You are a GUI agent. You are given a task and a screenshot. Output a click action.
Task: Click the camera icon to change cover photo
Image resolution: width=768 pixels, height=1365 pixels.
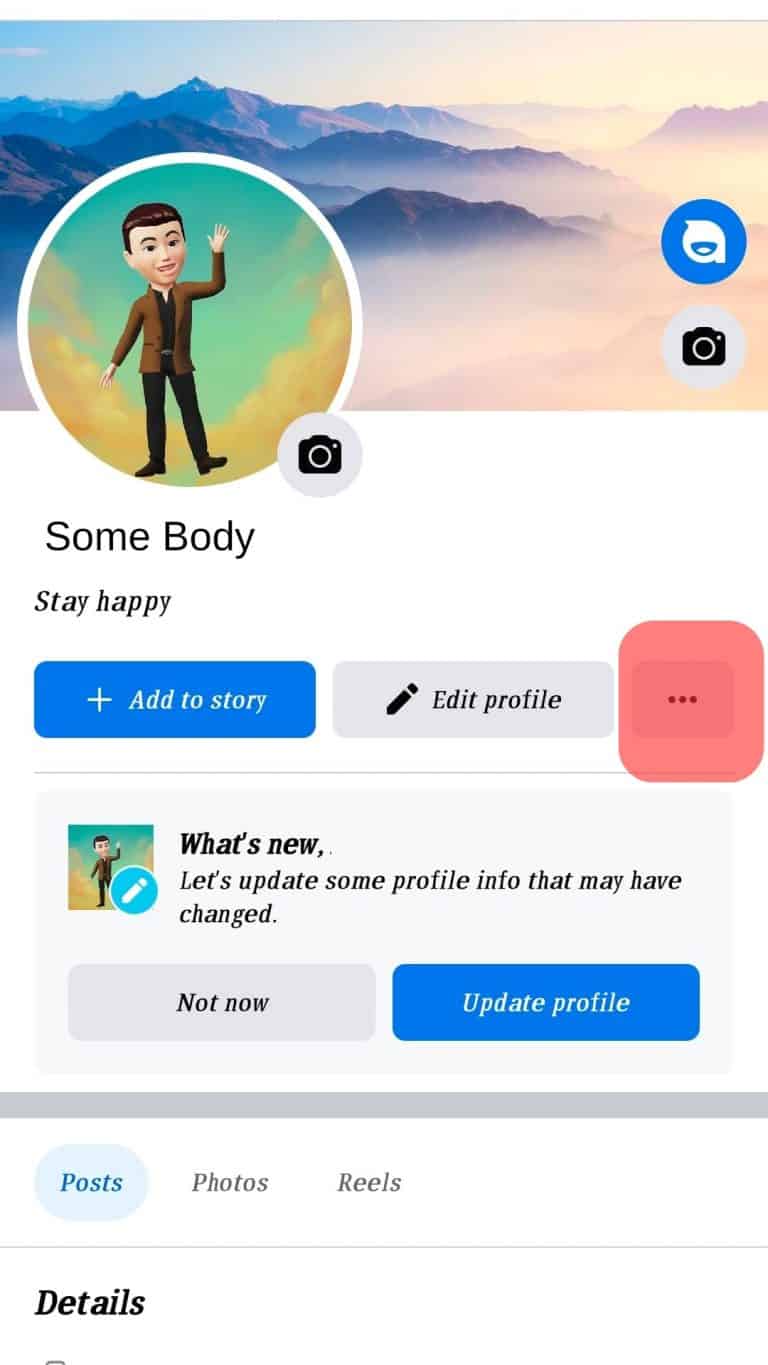[703, 347]
